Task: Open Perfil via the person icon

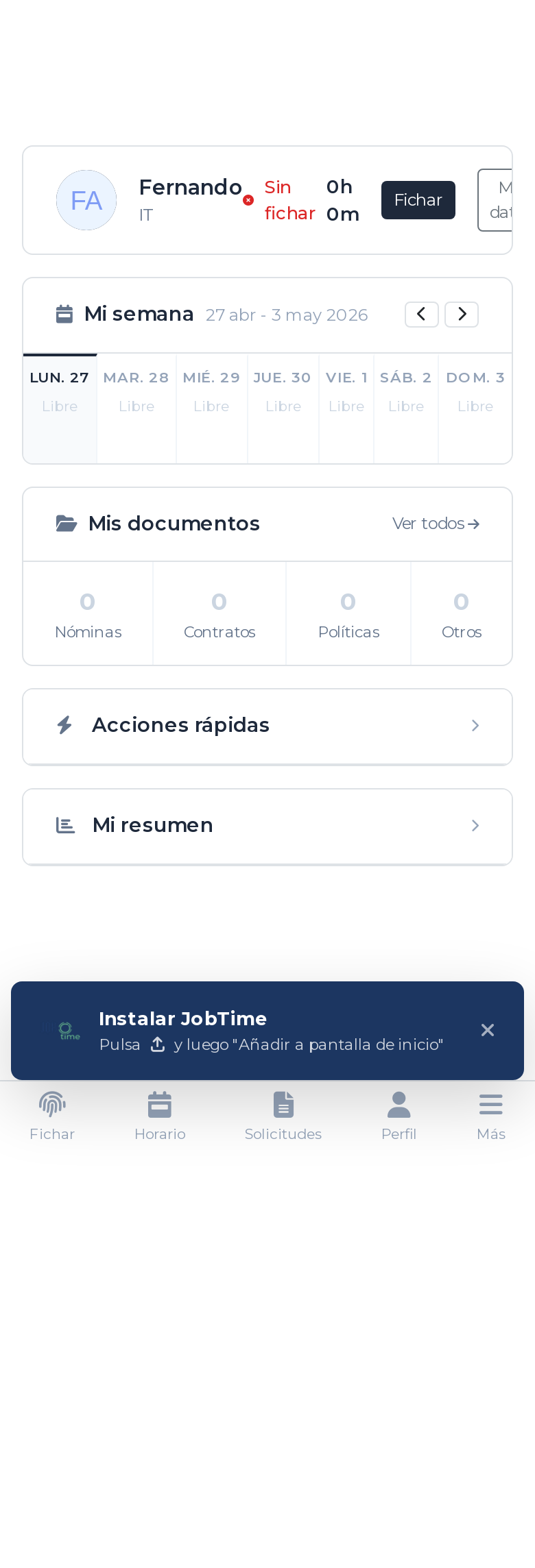Action: (x=399, y=1104)
